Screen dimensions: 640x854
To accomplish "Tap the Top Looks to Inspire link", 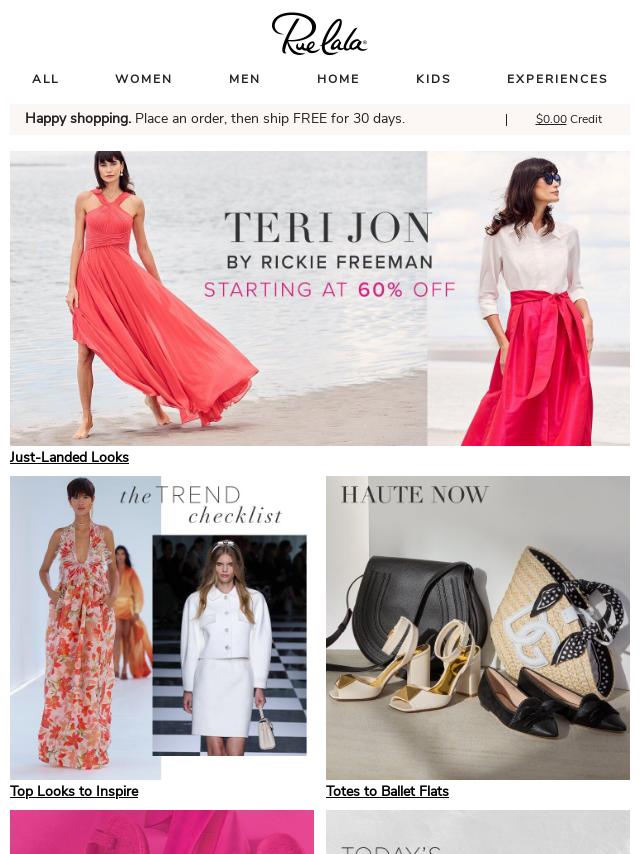I will click(74, 791).
